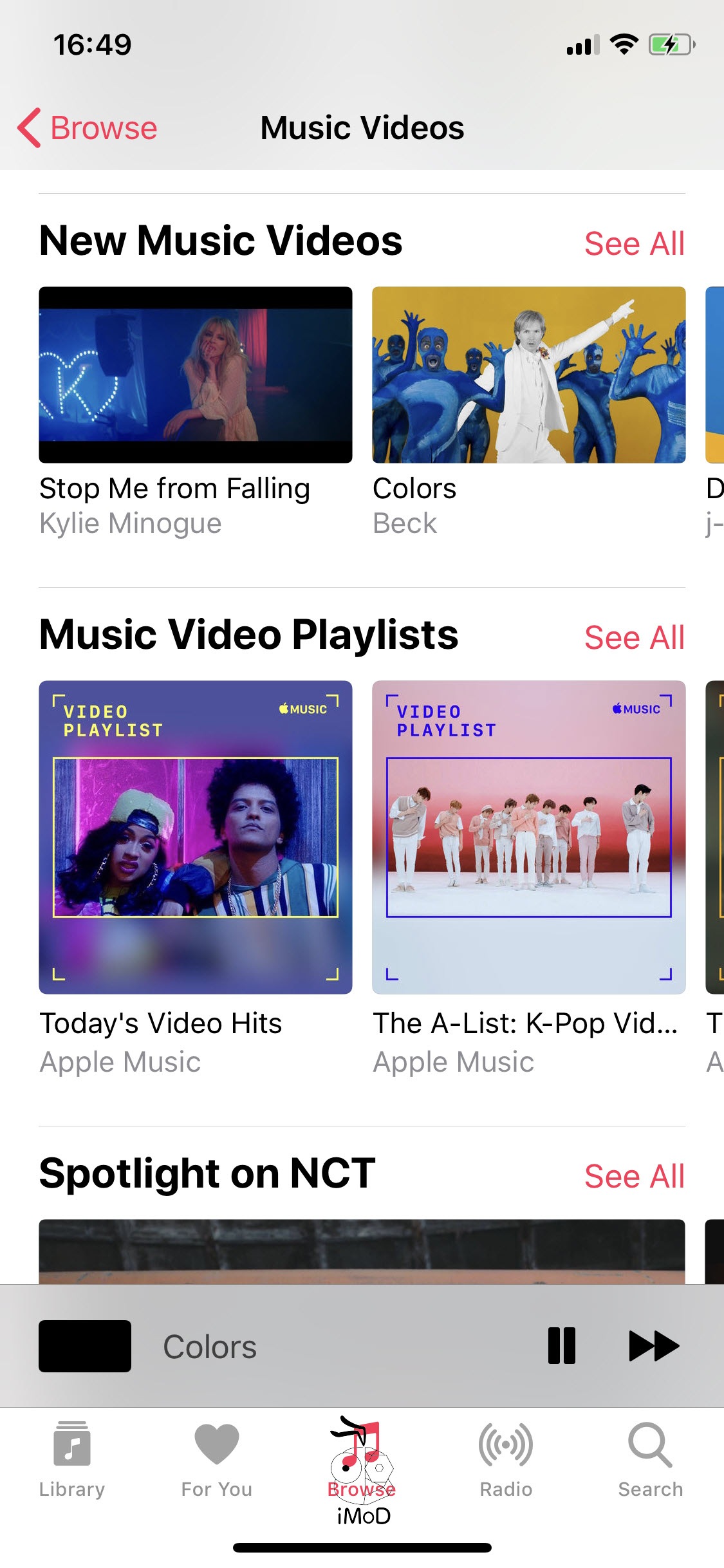Open the Today's Video Hits playlist
724x1568 pixels.
[196, 837]
